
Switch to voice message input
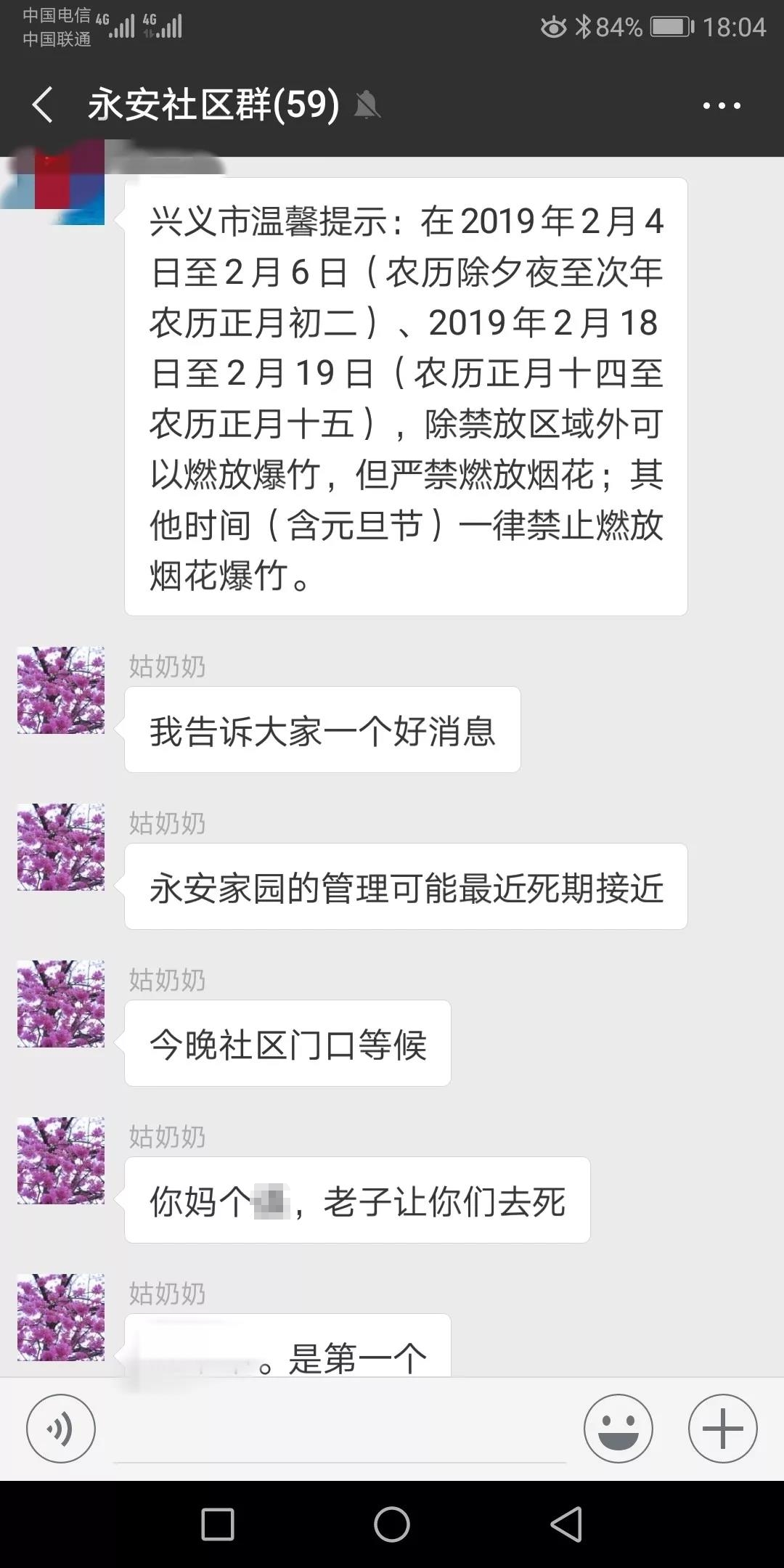[x=61, y=1428]
